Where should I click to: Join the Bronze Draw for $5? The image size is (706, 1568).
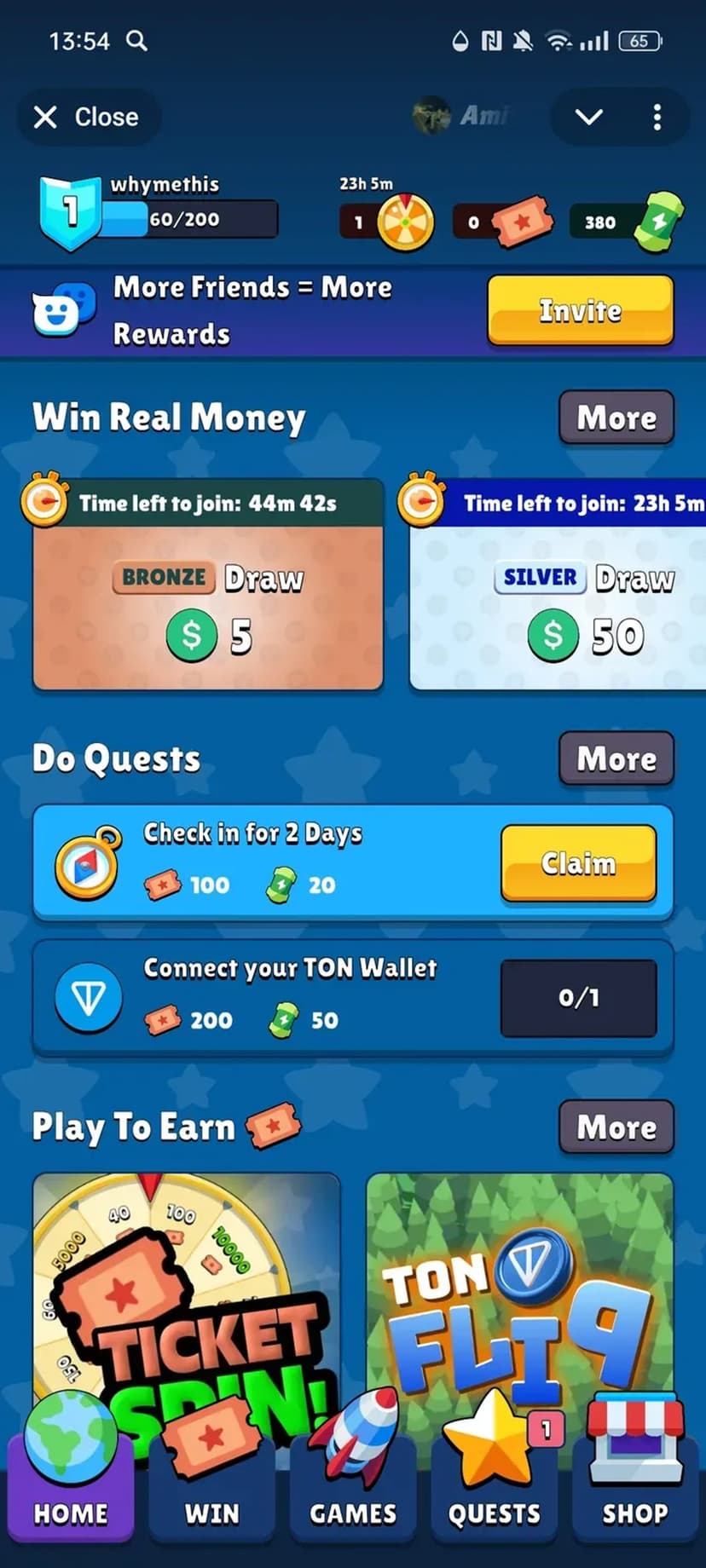(x=207, y=605)
